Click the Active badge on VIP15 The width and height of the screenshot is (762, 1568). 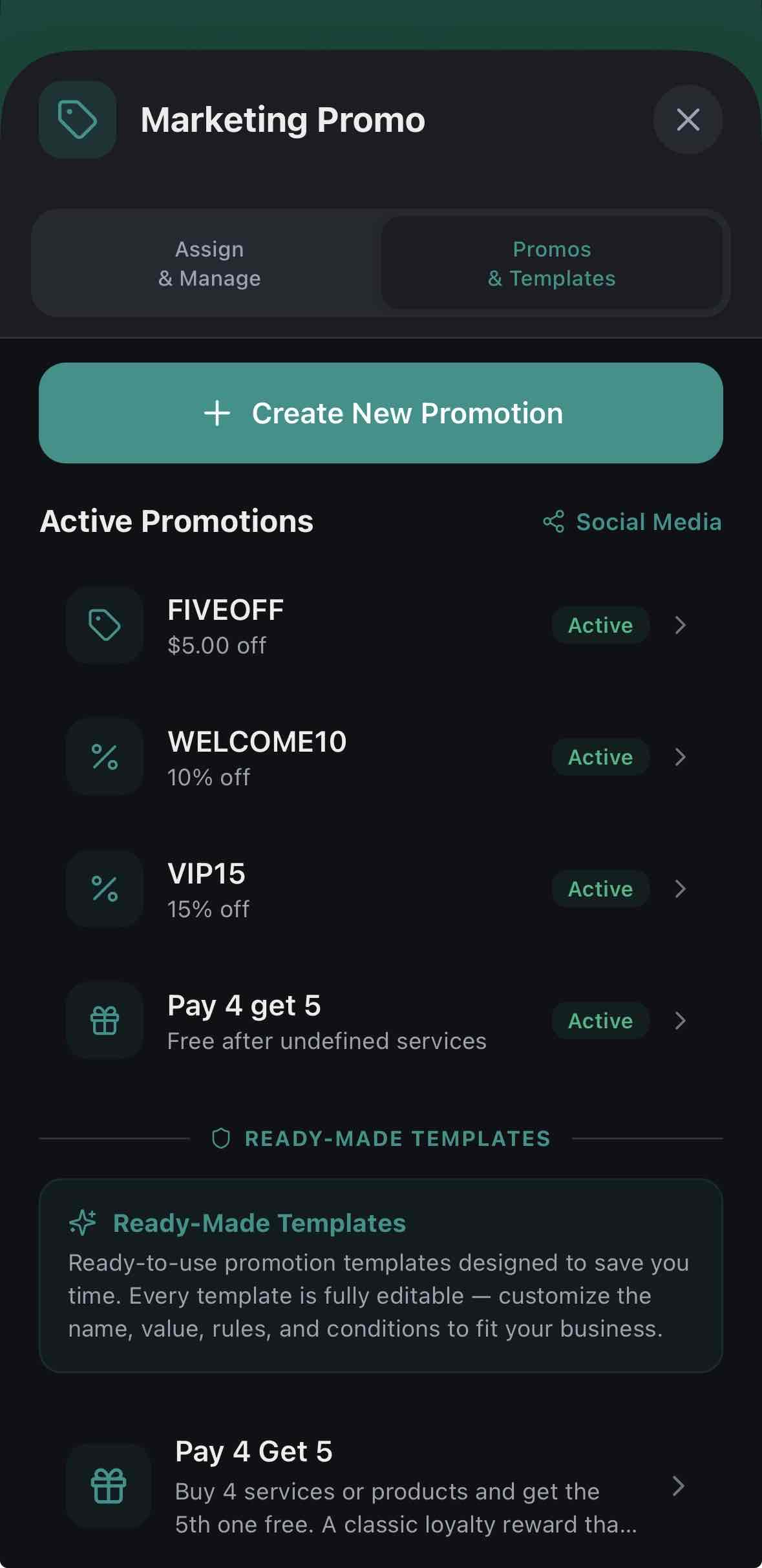click(x=600, y=889)
